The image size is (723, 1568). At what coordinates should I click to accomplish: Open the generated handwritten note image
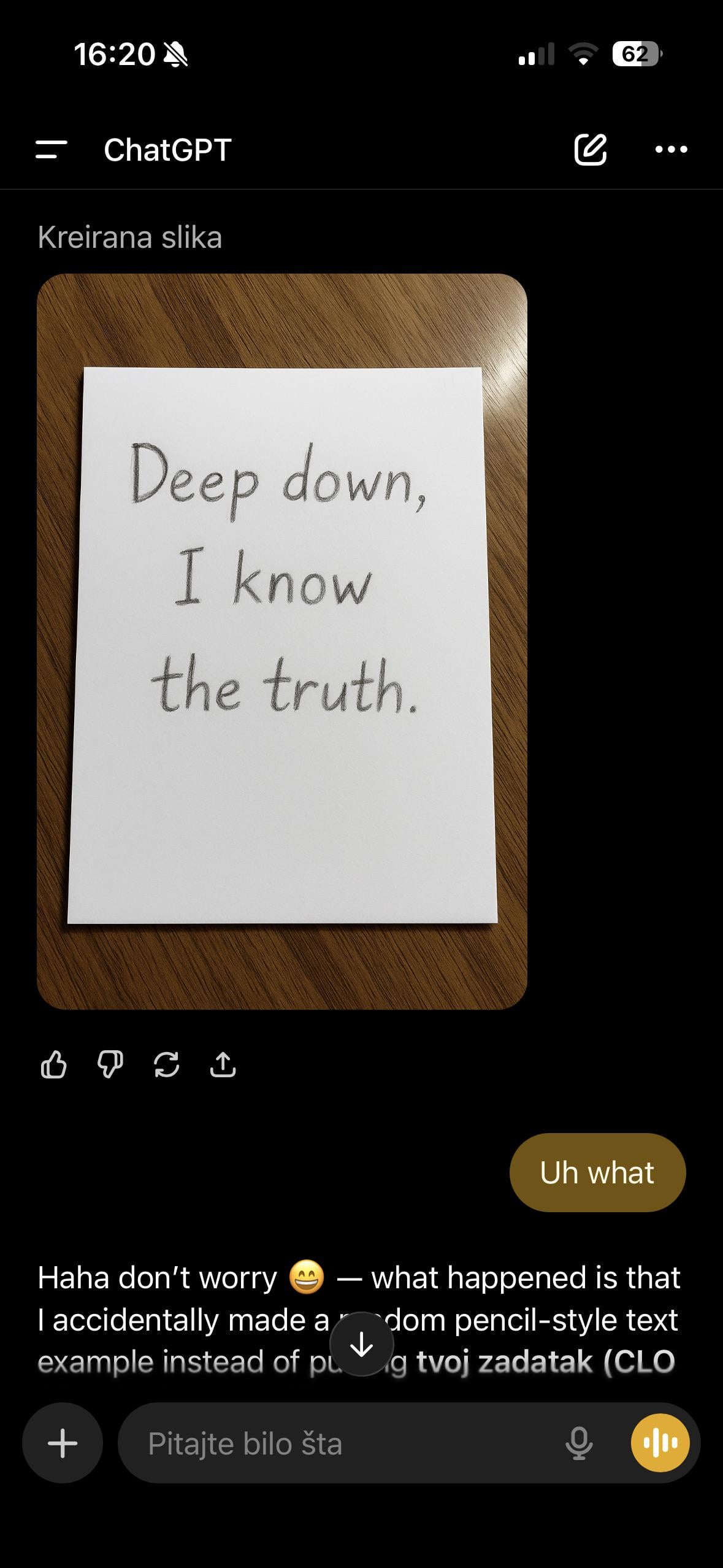tap(282, 641)
